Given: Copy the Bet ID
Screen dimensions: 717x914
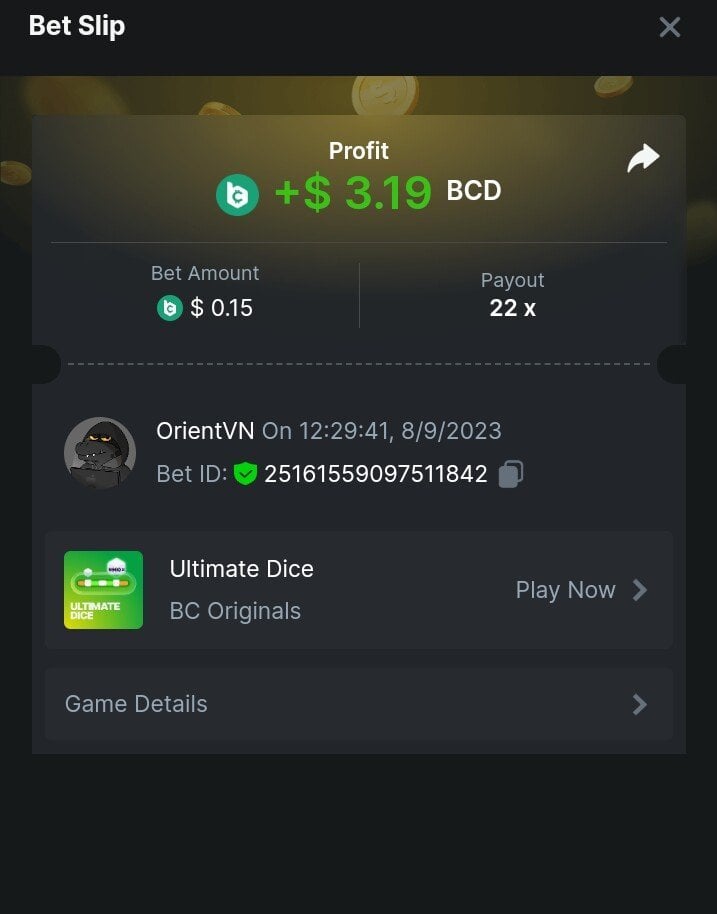Looking at the screenshot, I should [511, 474].
